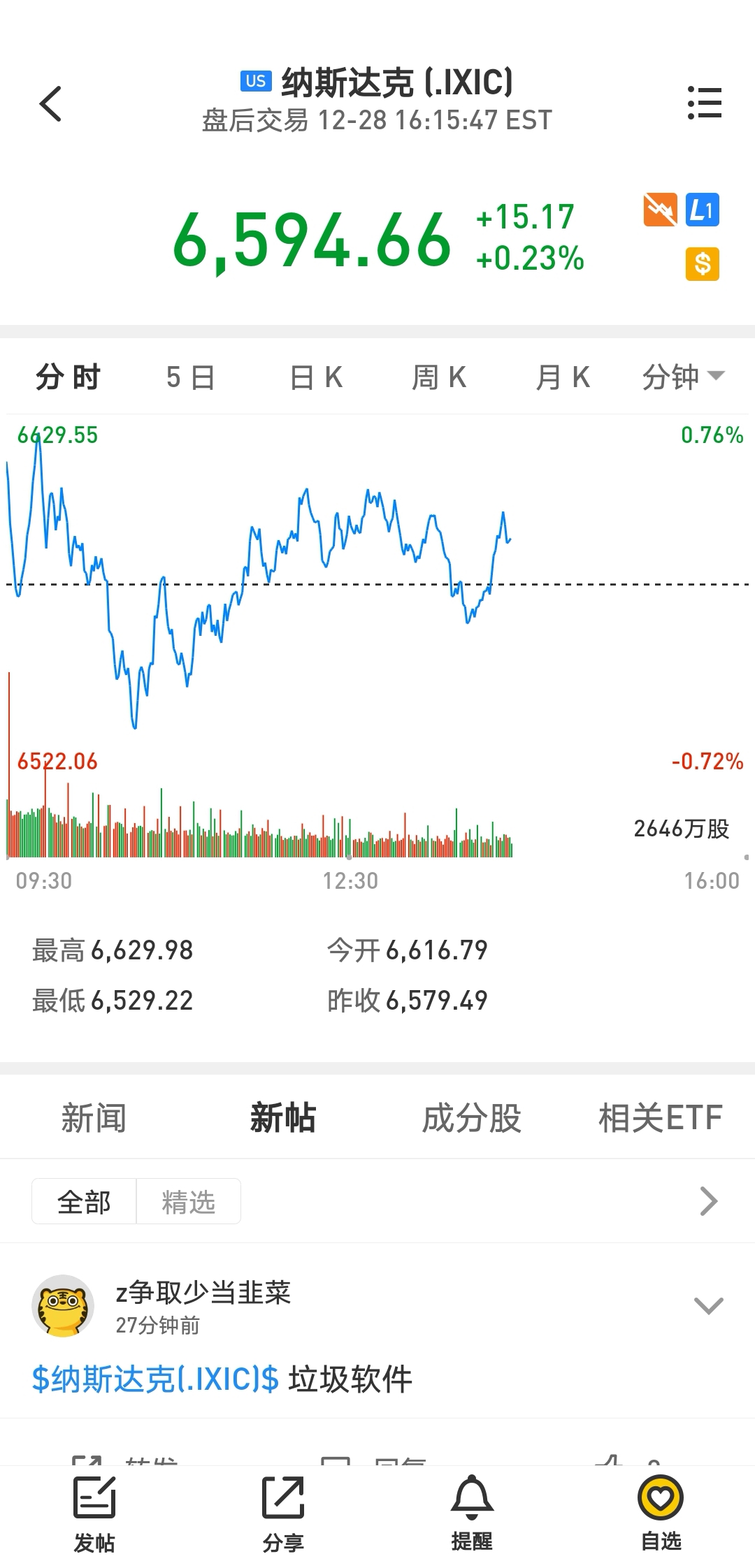Switch to the 新闻 tab
Image resolution: width=755 pixels, height=1568 pixels.
tap(94, 1117)
